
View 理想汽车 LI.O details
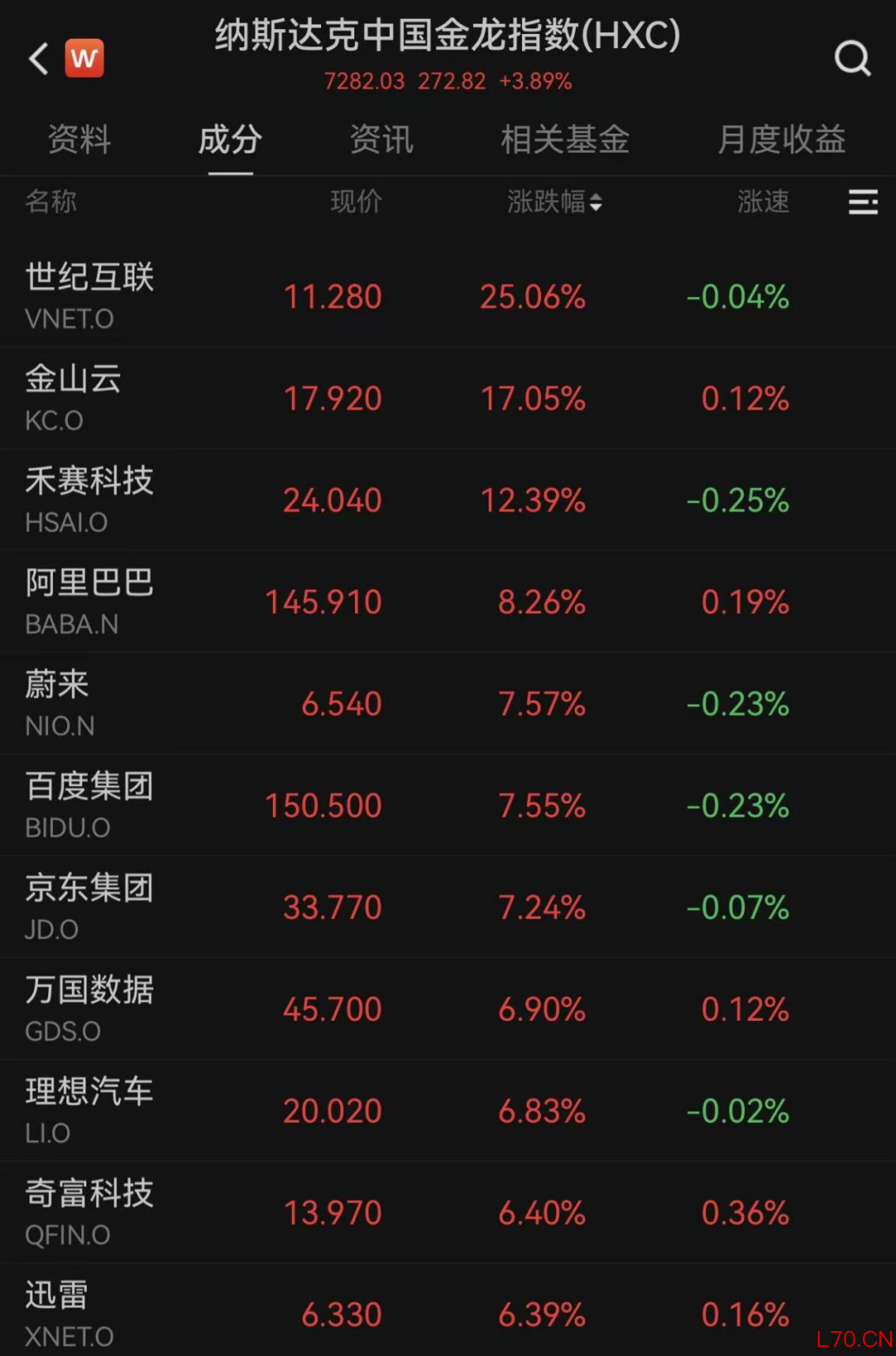(x=448, y=1110)
